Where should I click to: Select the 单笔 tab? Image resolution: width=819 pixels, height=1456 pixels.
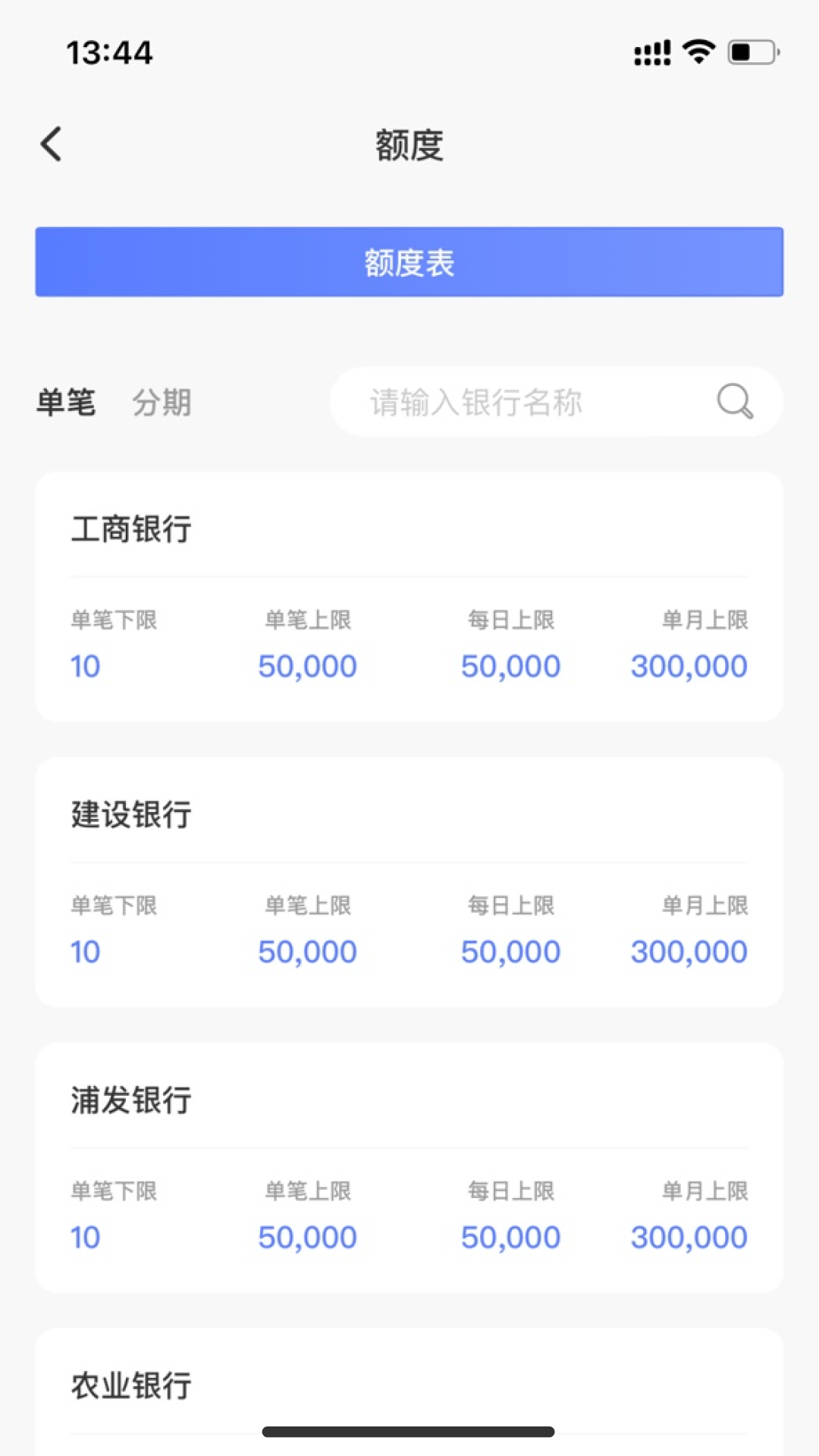(x=66, y=402)
